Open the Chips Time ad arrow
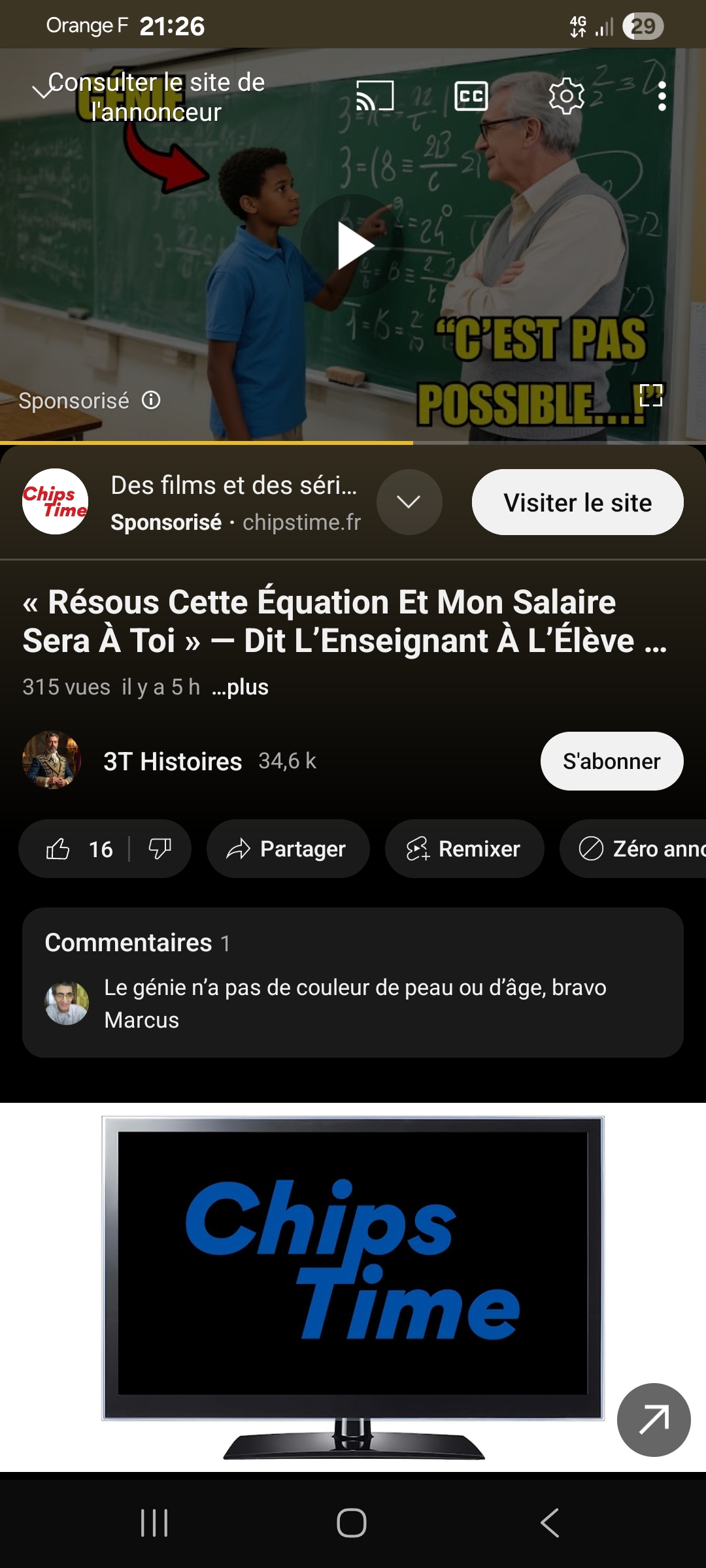706x1568 pixels. coord(653,1419)
